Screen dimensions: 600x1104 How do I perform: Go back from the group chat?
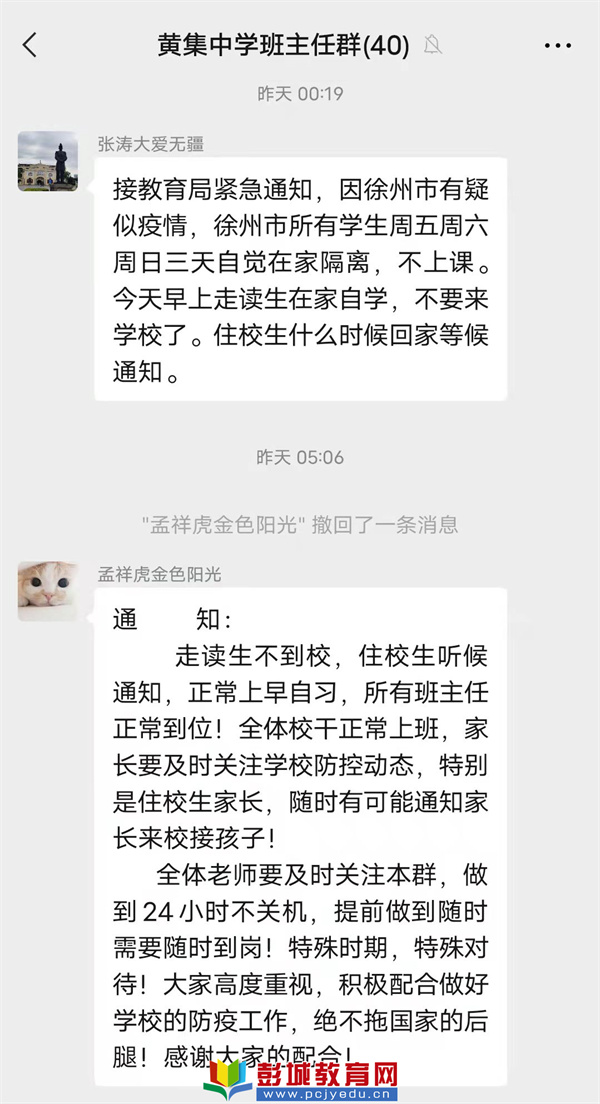click(x=30, y=45)
